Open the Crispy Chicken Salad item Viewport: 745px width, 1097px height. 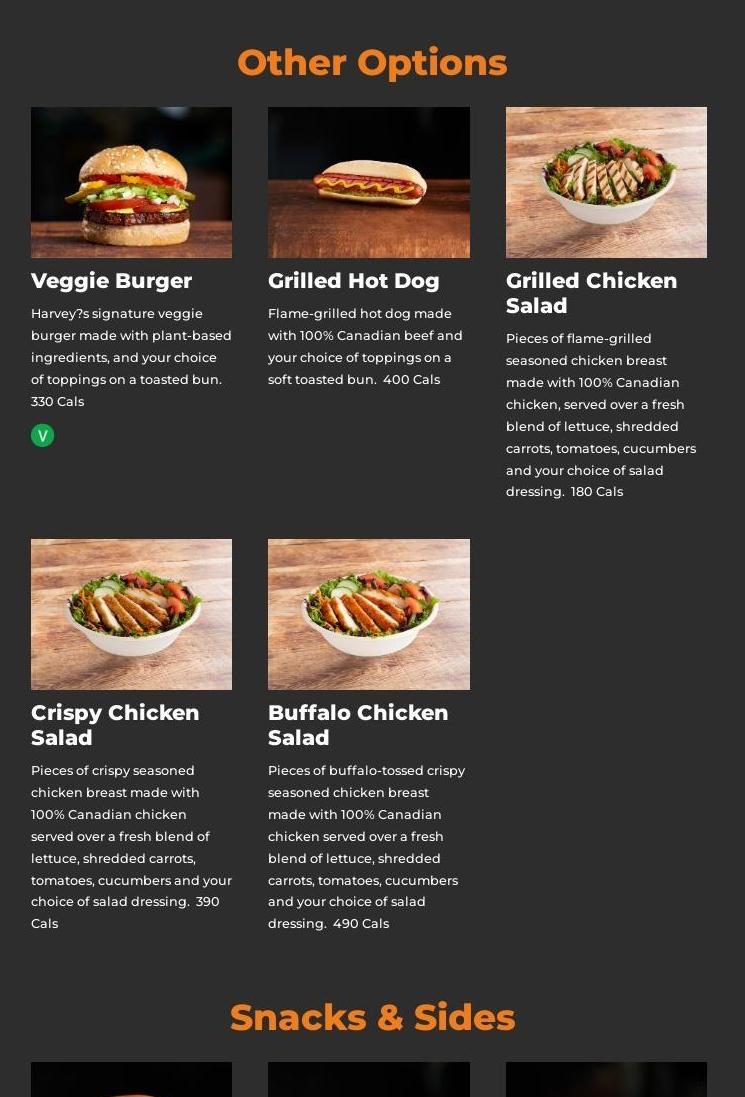click(x=131, y=615)
